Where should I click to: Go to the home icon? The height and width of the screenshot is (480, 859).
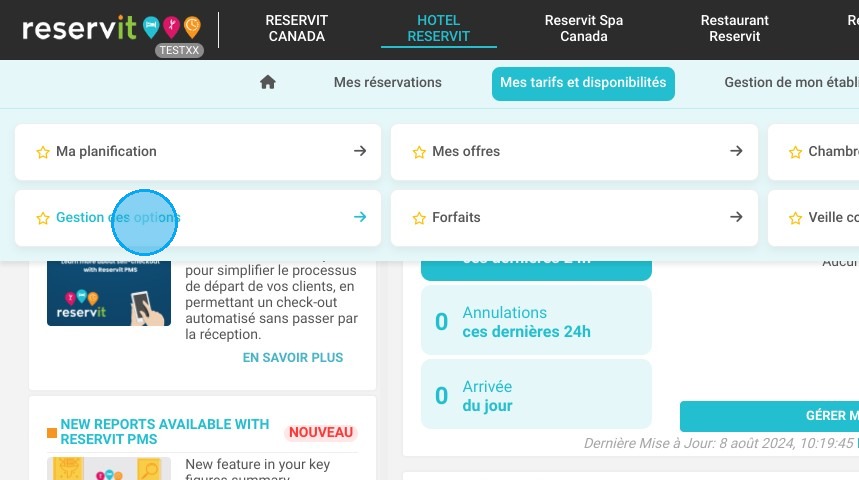click(x=267, y=83)
